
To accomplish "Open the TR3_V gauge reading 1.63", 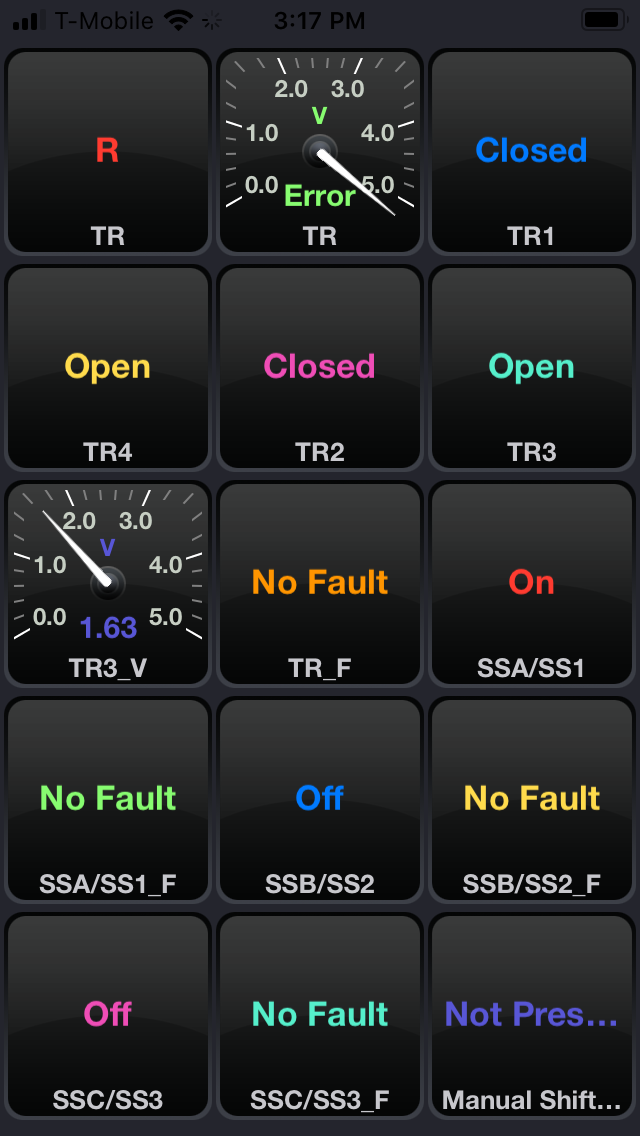I will 108,584.
